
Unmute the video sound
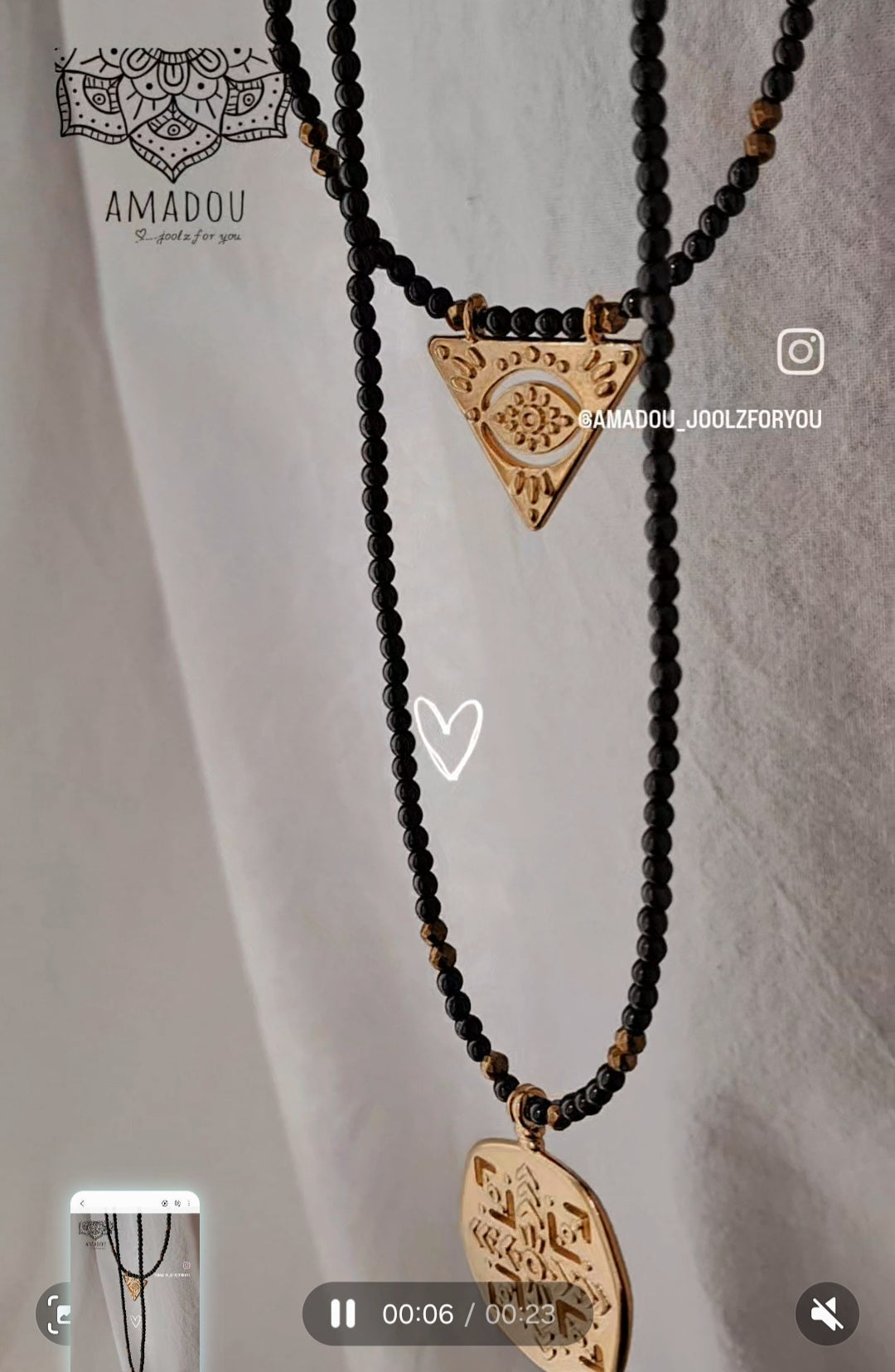click(x=826, y=1313)
